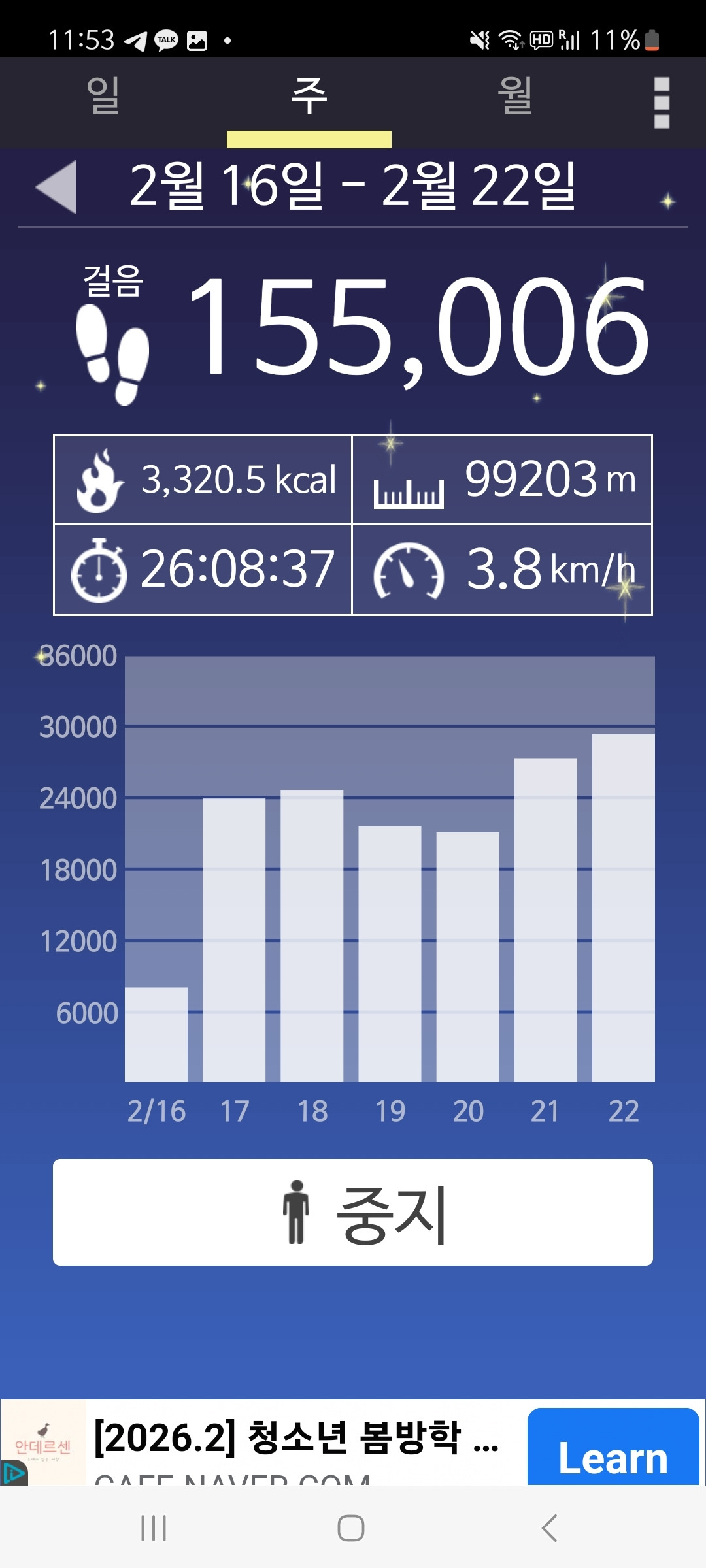Go to the previous week with left arrow
The height and width of the screenshot is (1568, 706).
(57, 187)
